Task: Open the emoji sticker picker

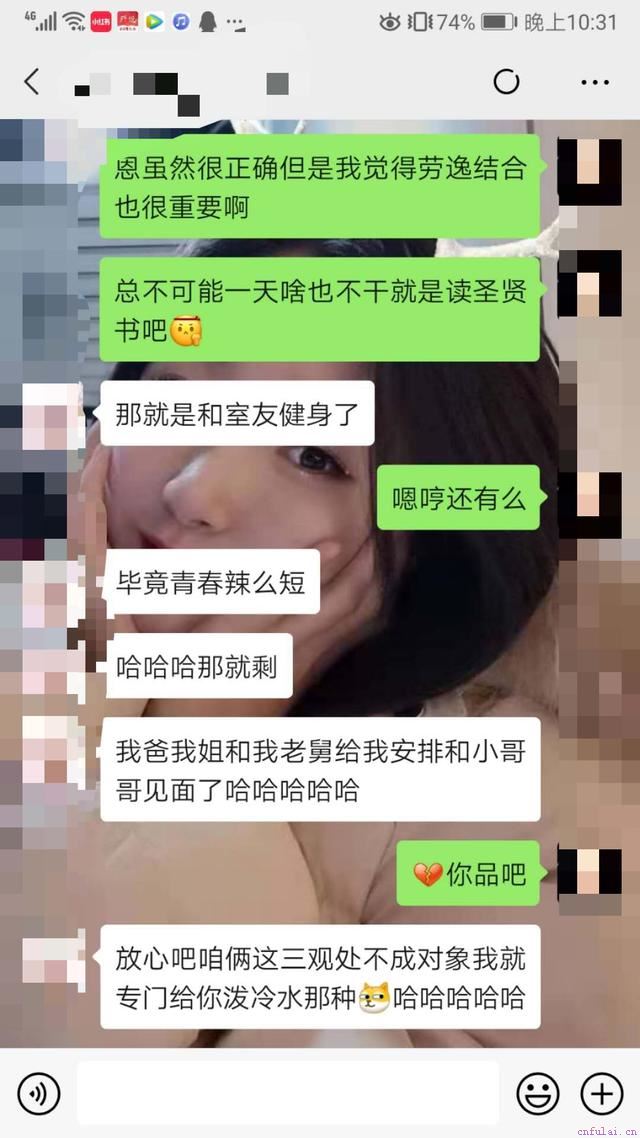Action: pyautogui.click(x=537, y=1094)
